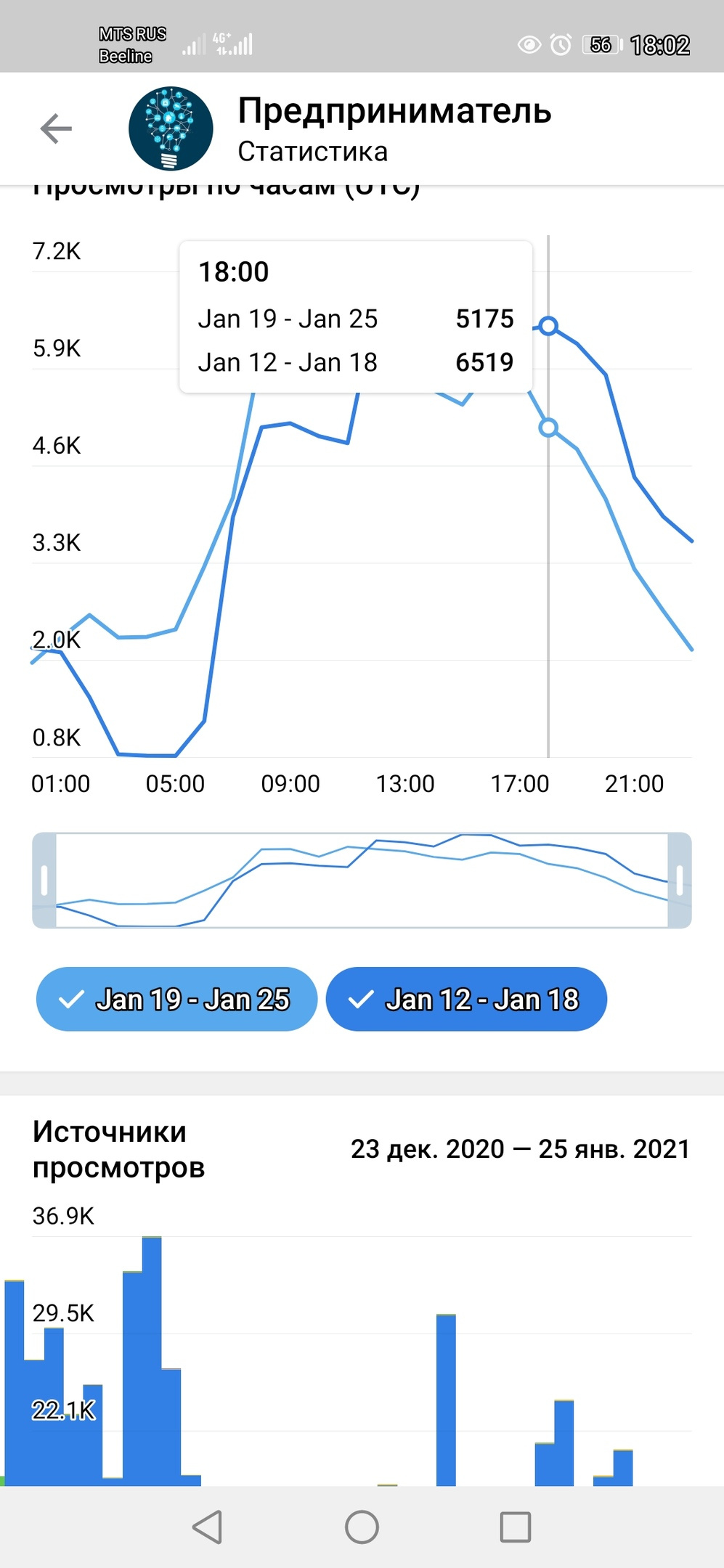Tap the 18:00 tooltip on the hourly chart

(356, 317)
